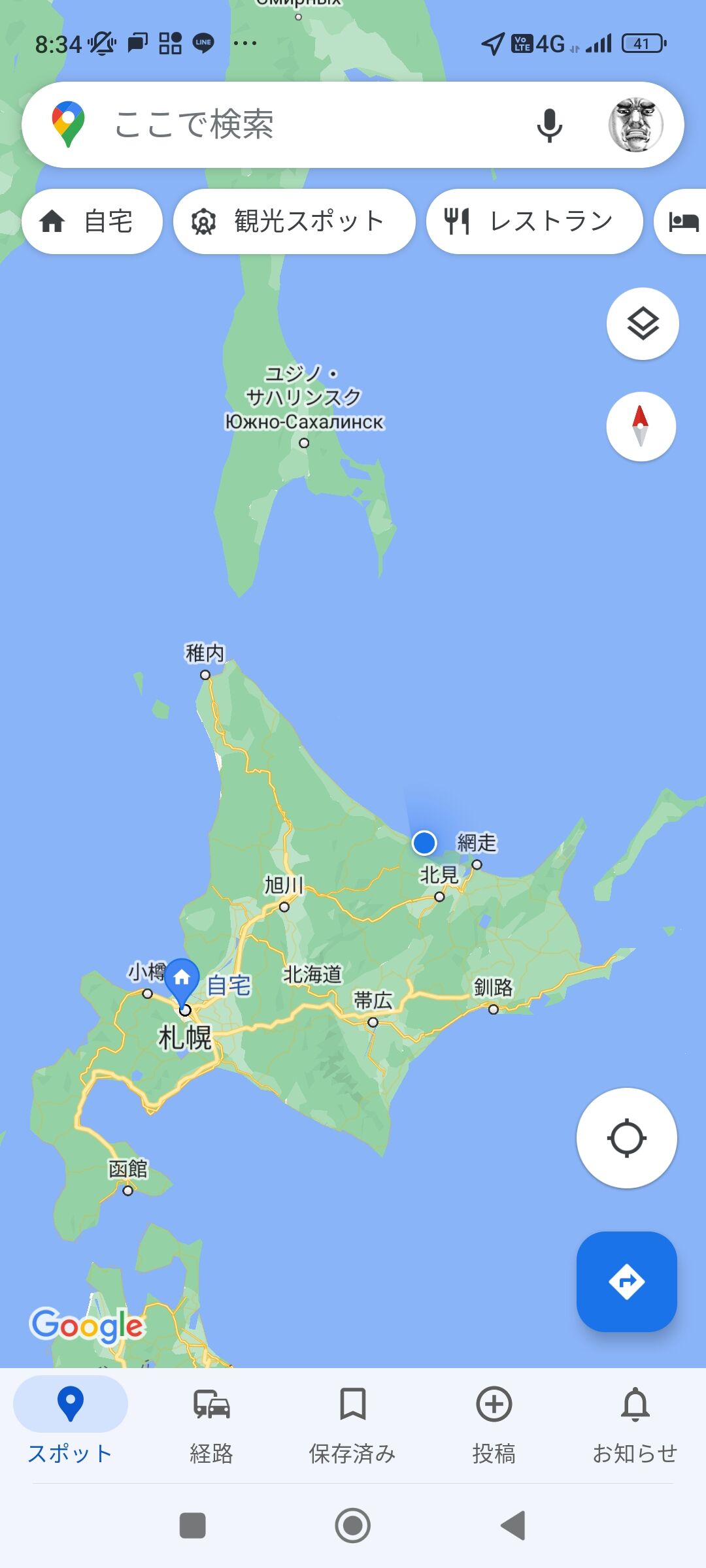Tap the hotel bed chip
The height and width of the screenshot is (1568, 706).
[x=681, y=221]
